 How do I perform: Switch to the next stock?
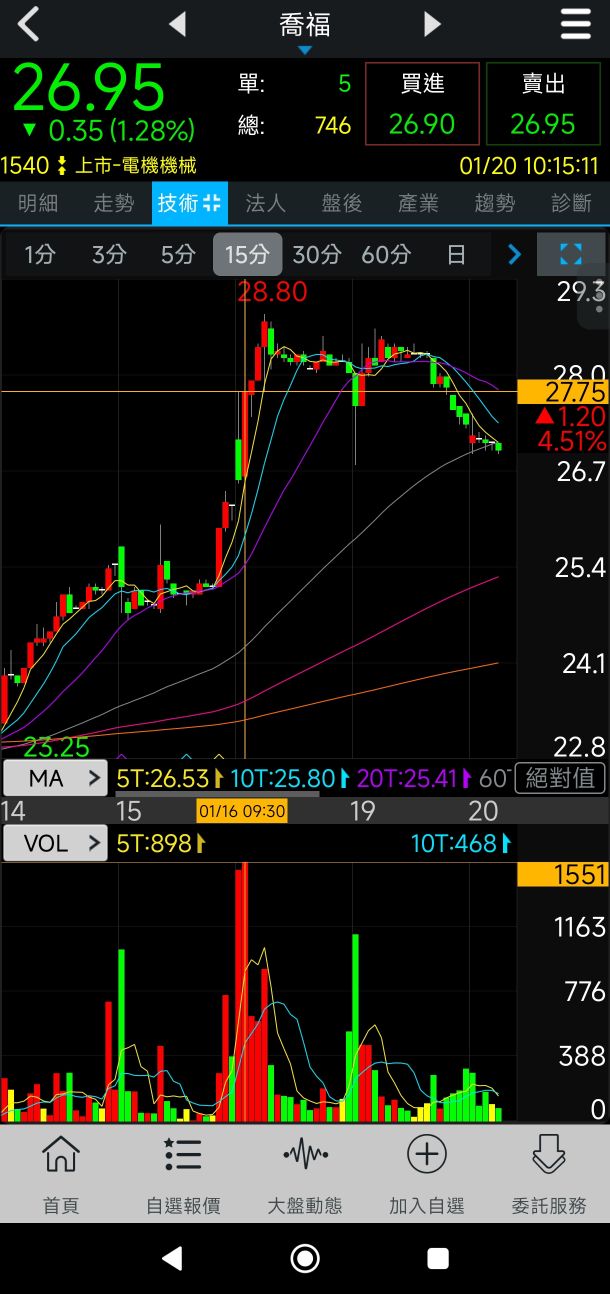432,24
